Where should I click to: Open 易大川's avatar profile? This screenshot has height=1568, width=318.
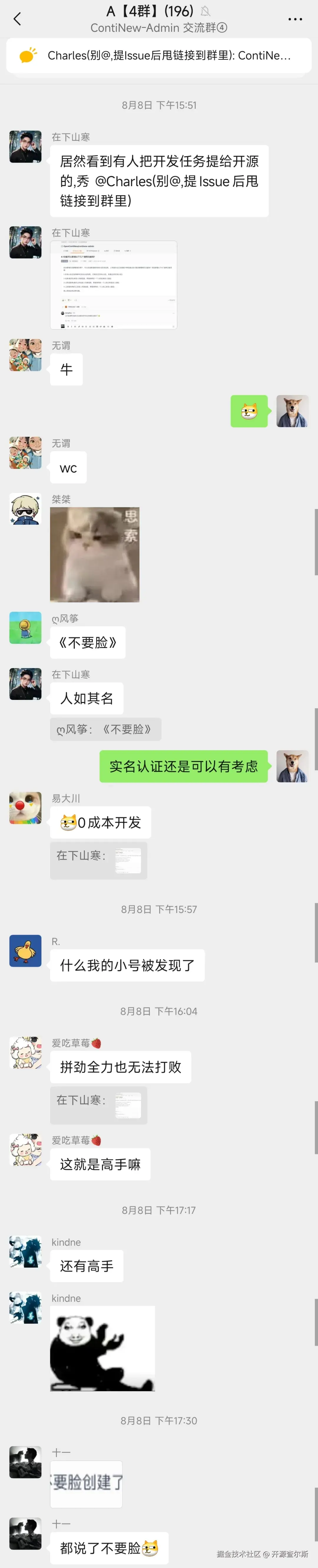(26, 808)
